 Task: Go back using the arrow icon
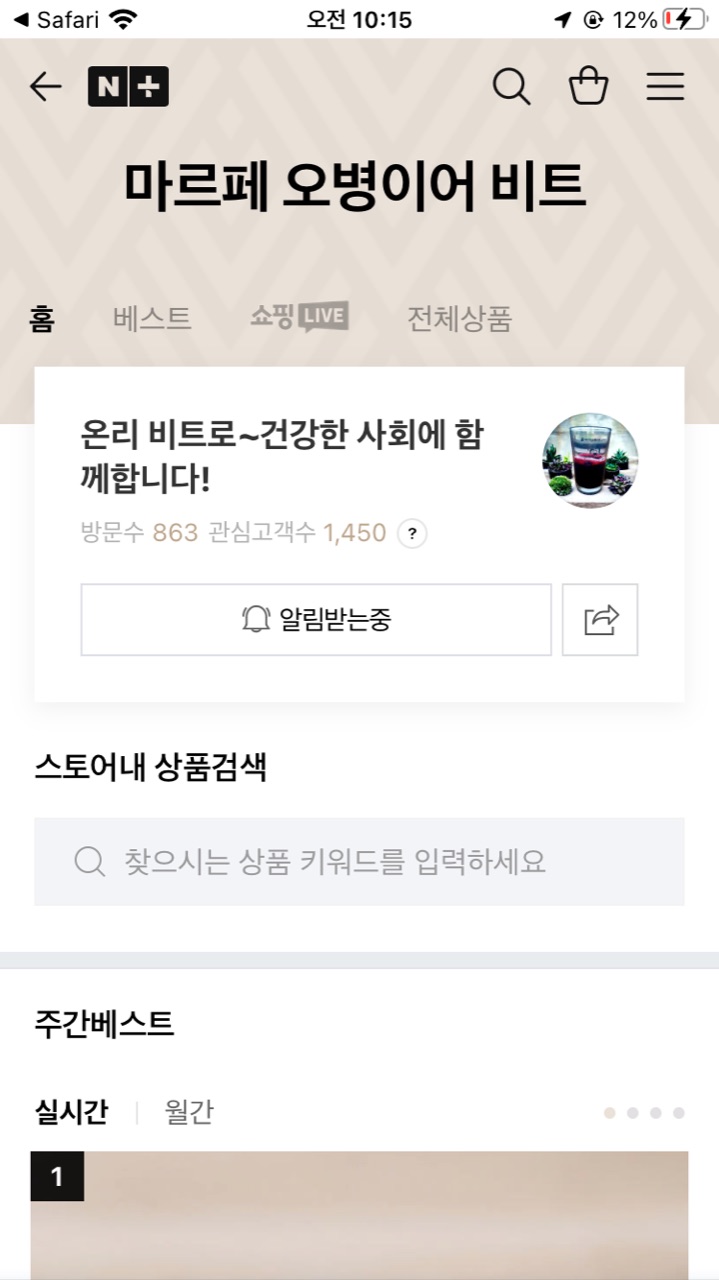[45, 87]
